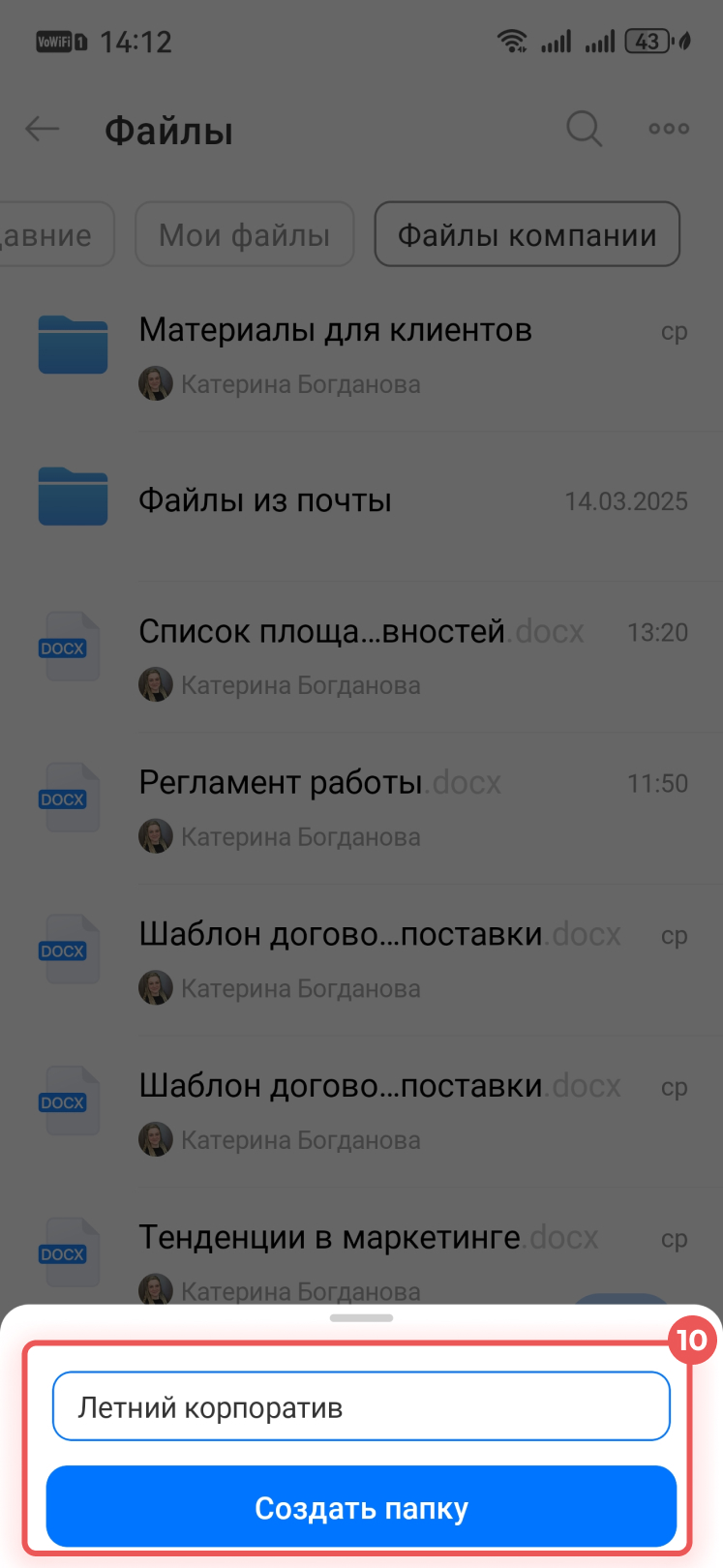This screenshot has width=723, height=1568.
Task: Tap the Создать папку button
Action: coord(360,1507)
